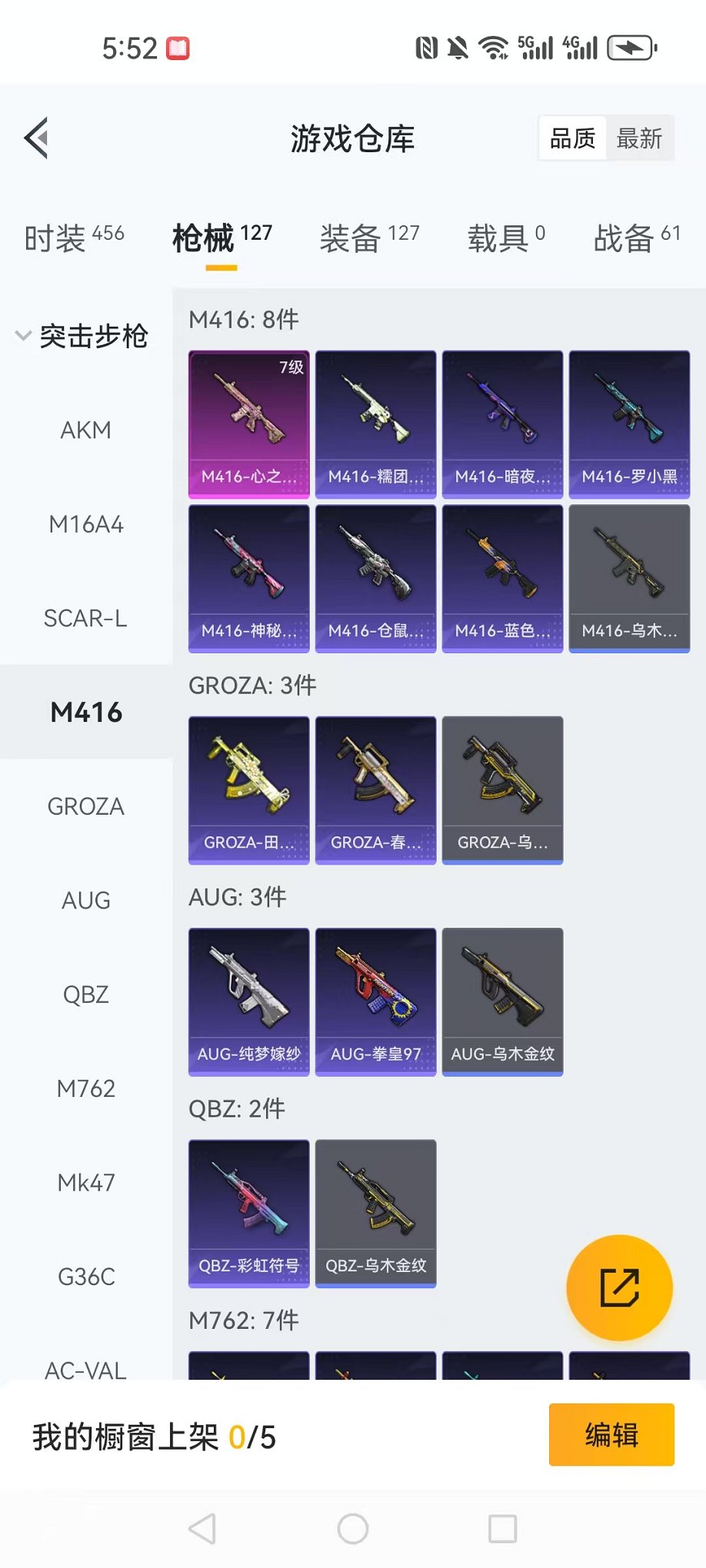Select M762 in the sidebar list
Screen dimensions: 706x1568
(x=85, y=1088)
